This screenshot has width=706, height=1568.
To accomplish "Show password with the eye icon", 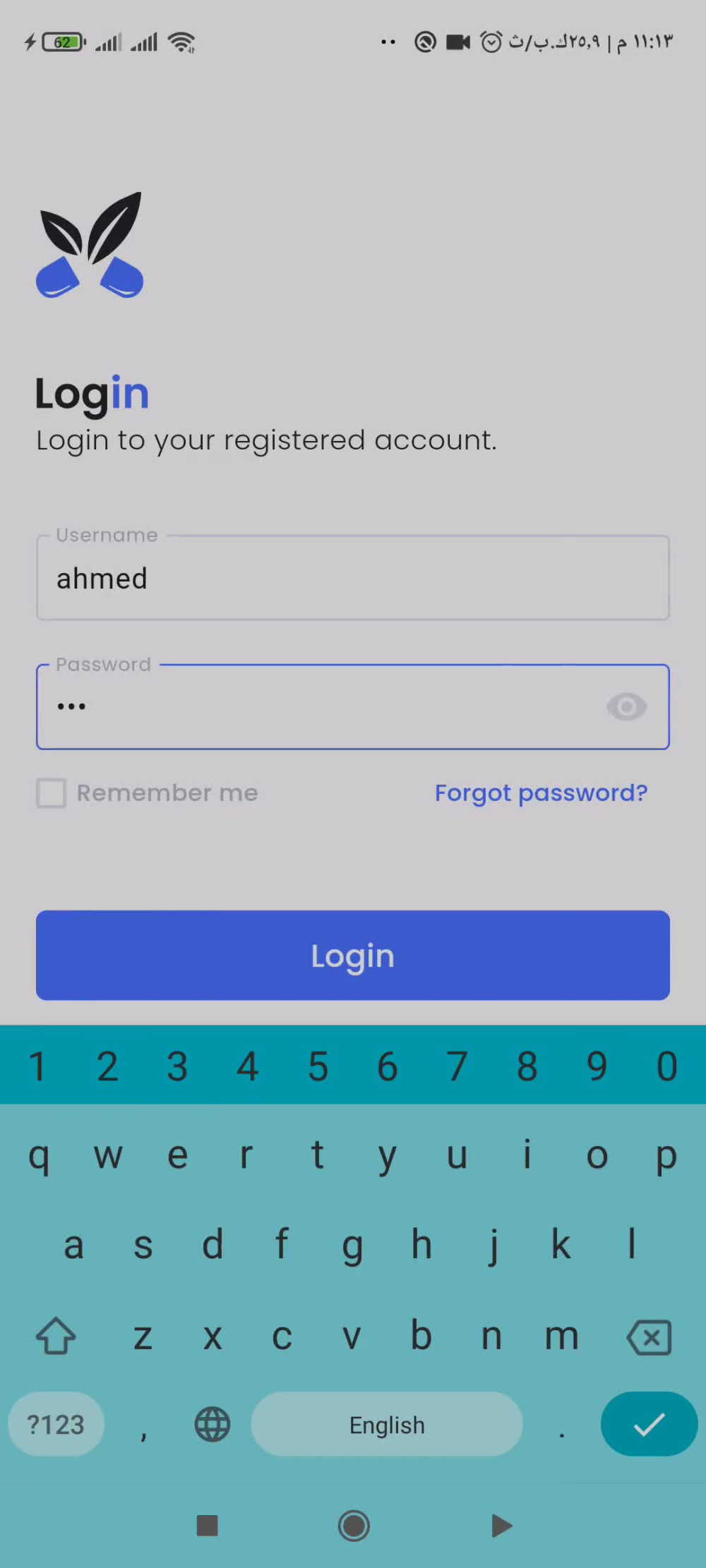I will 626,707.
